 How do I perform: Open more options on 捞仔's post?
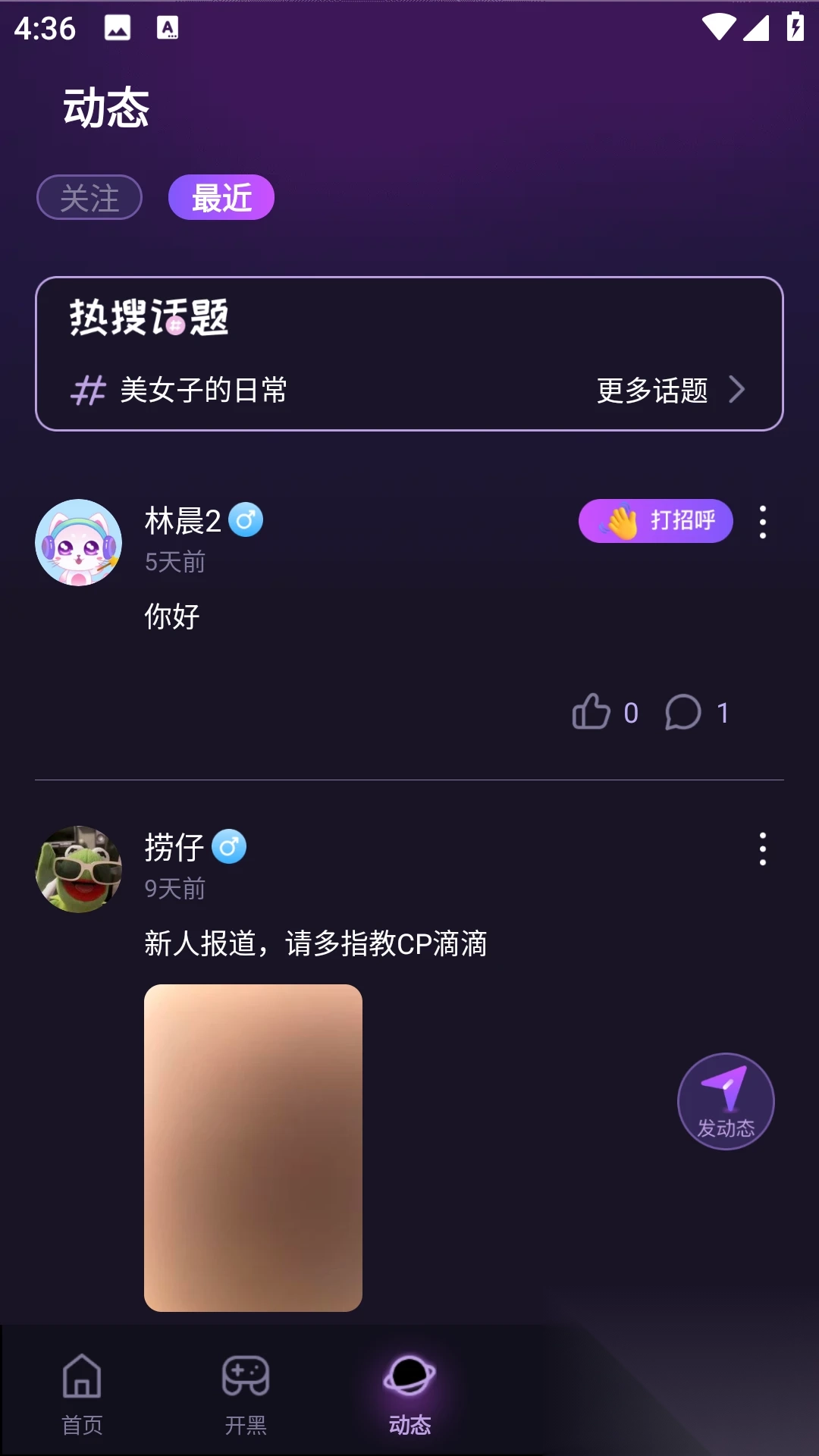click(x=762, y=849)
